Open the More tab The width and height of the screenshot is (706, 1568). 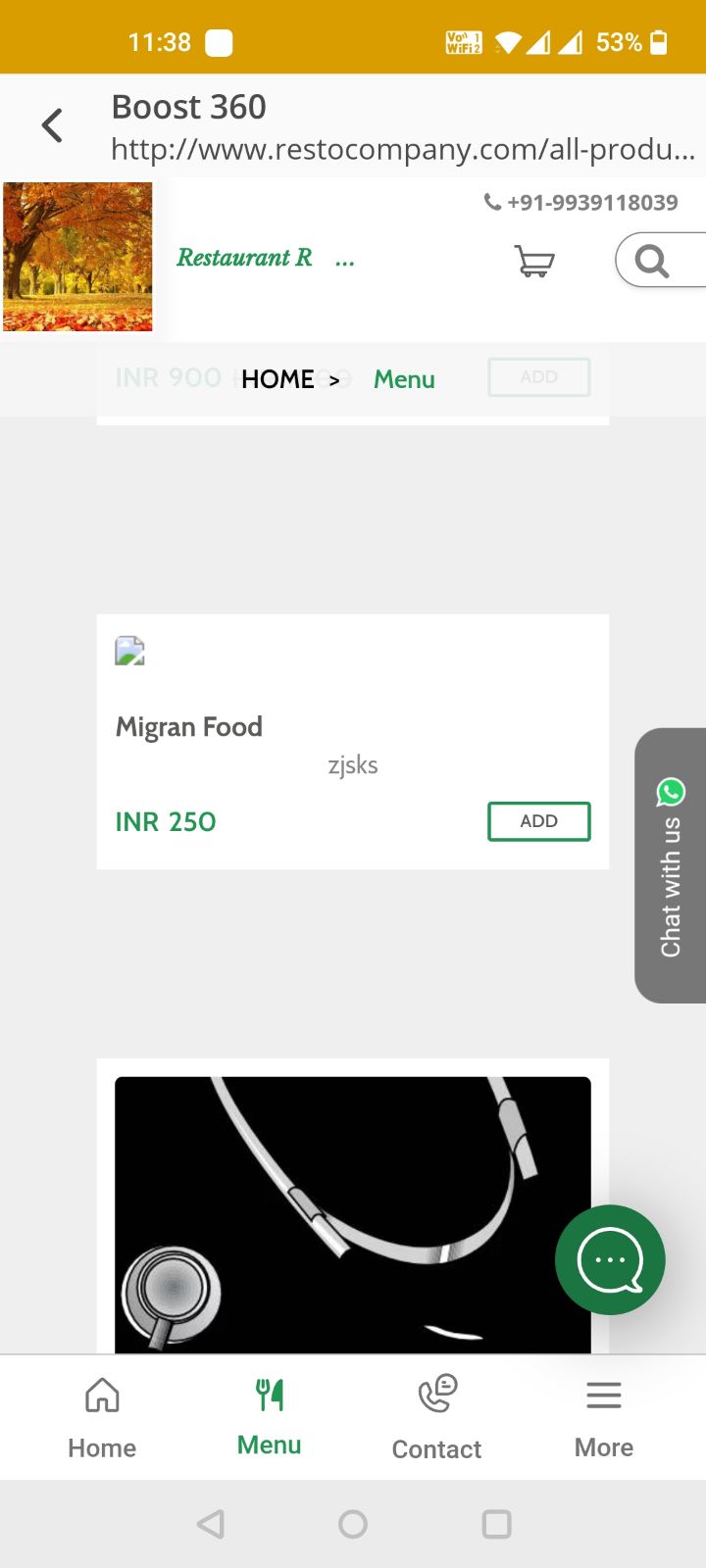pyautogui.click(x=604, y=1416)
